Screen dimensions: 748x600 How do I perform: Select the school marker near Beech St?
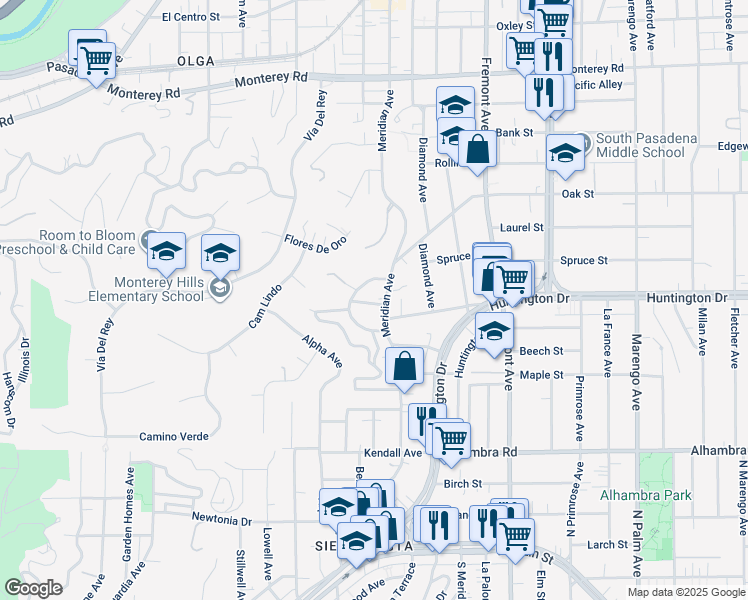494,333
